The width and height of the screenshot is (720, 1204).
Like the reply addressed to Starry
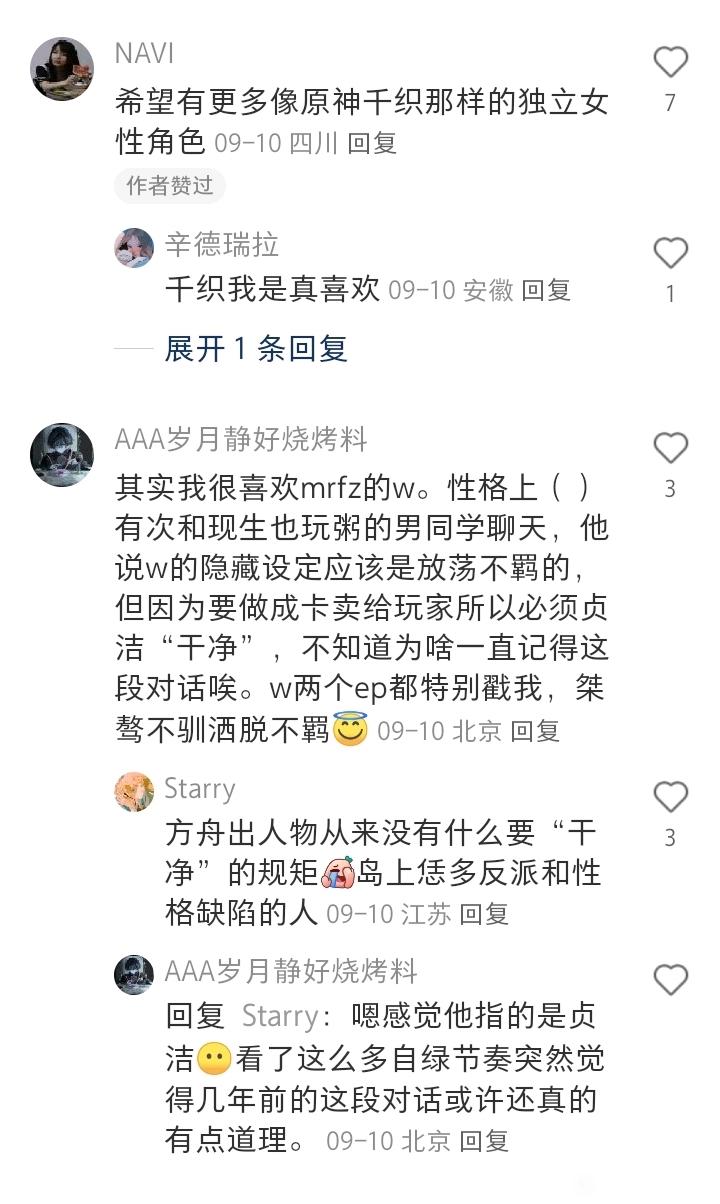coord(670,978)
